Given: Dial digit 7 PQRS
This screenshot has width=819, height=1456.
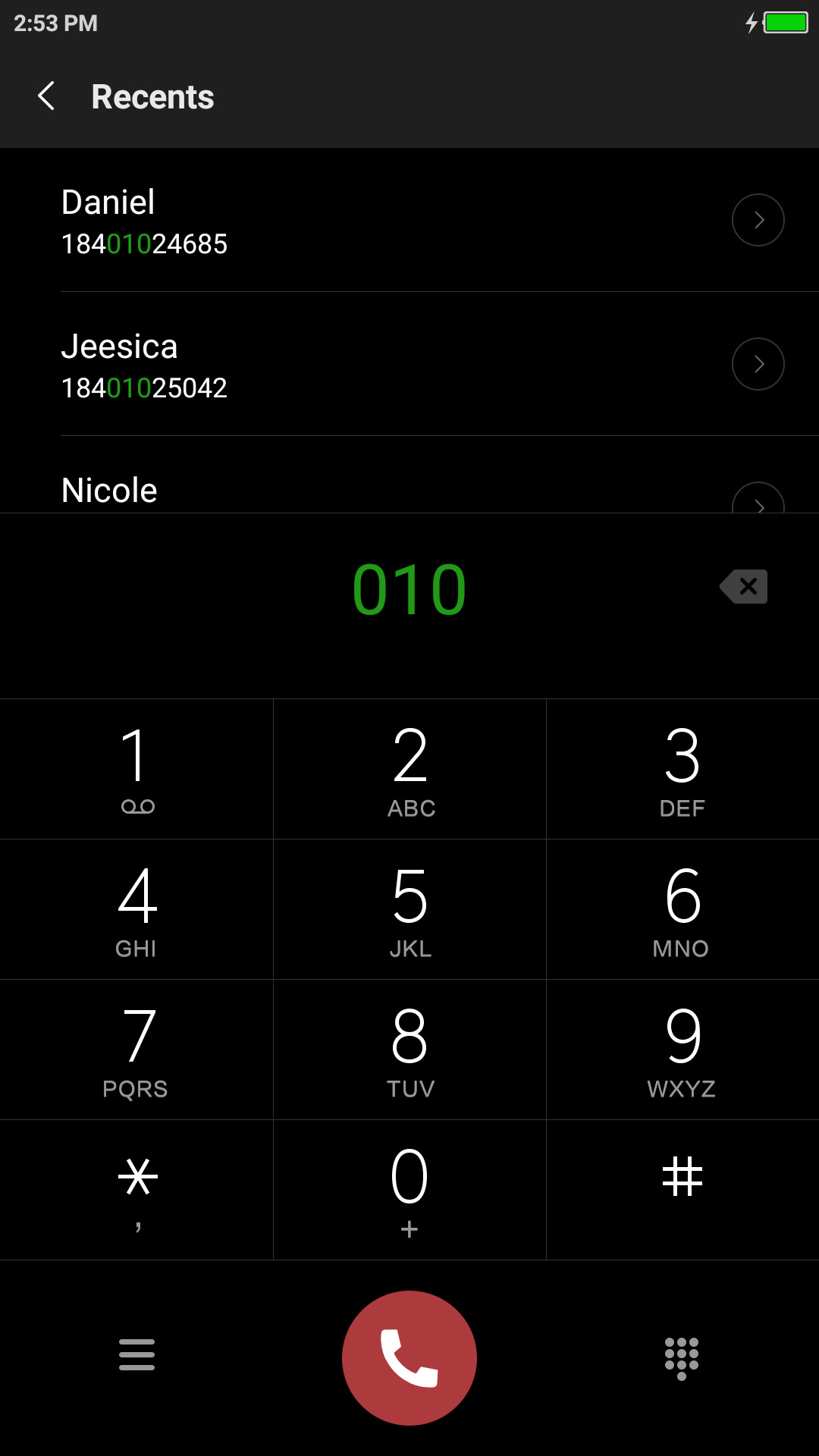Looking at the screenshot, I should 136,1050.
